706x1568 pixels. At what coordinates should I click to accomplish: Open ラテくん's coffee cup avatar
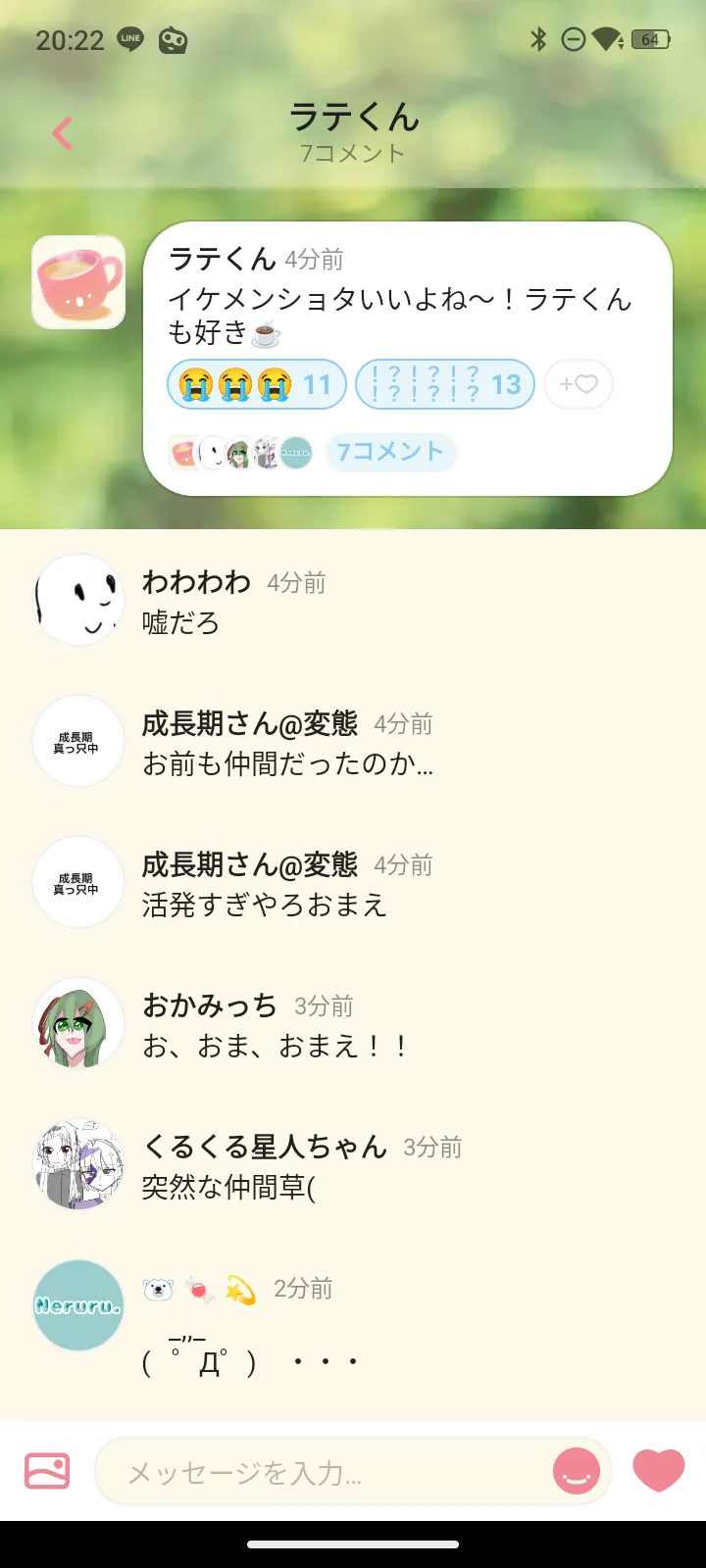point(78,282)
